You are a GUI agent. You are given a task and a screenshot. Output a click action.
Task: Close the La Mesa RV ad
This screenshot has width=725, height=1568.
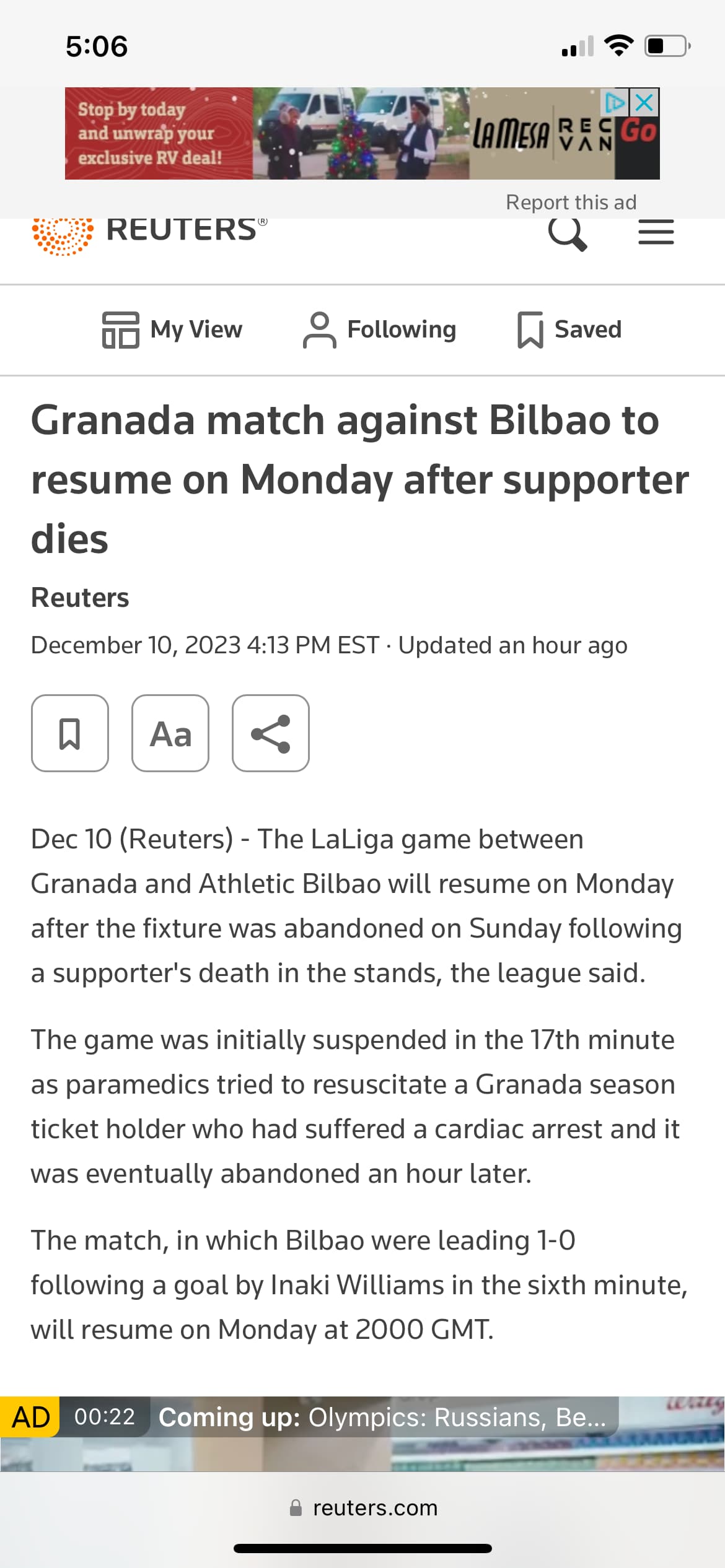[x=645, y=102]
